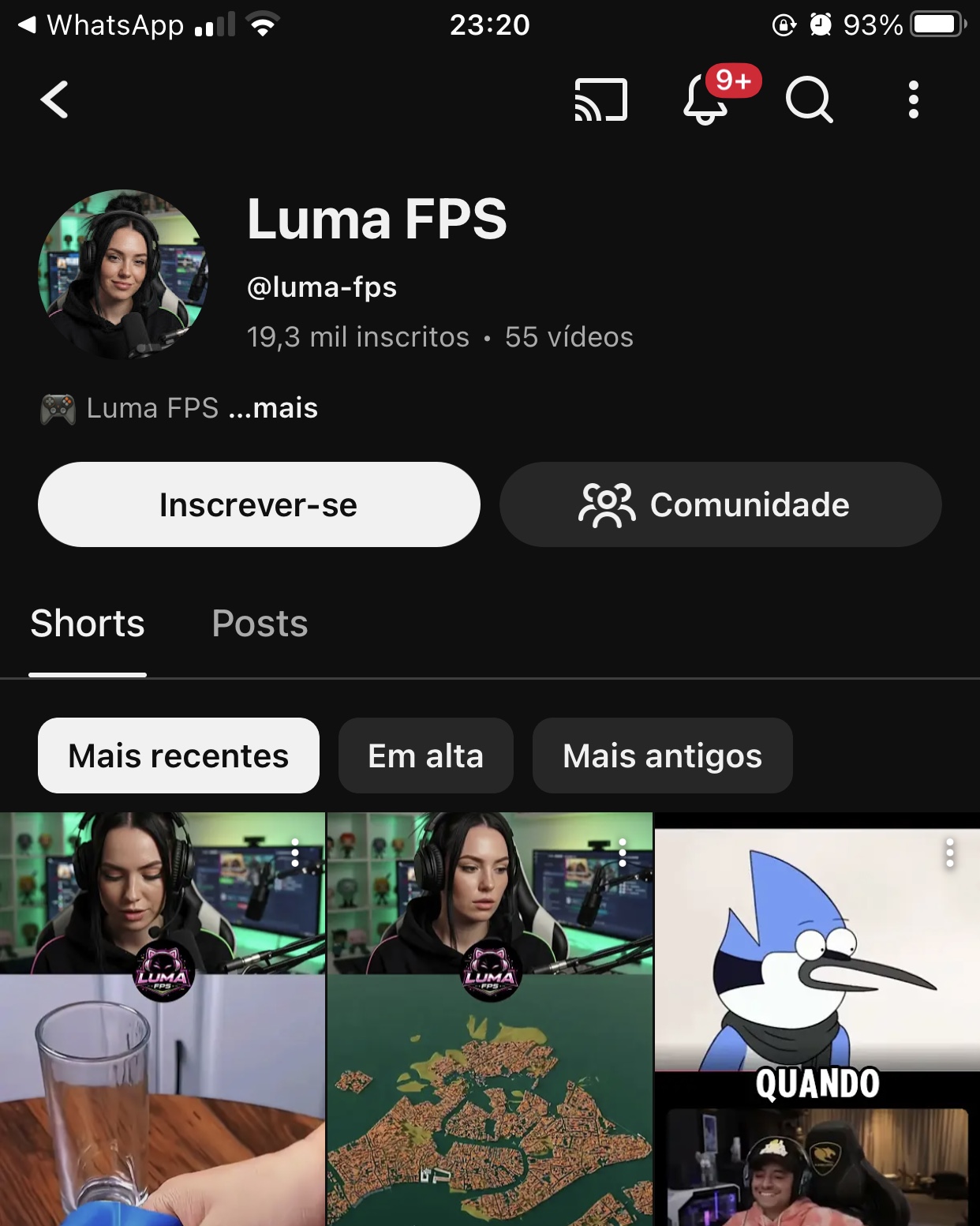This screenshot has width=980, height=1226.
Task: Open the notifications bell
Action: point(705,100)
